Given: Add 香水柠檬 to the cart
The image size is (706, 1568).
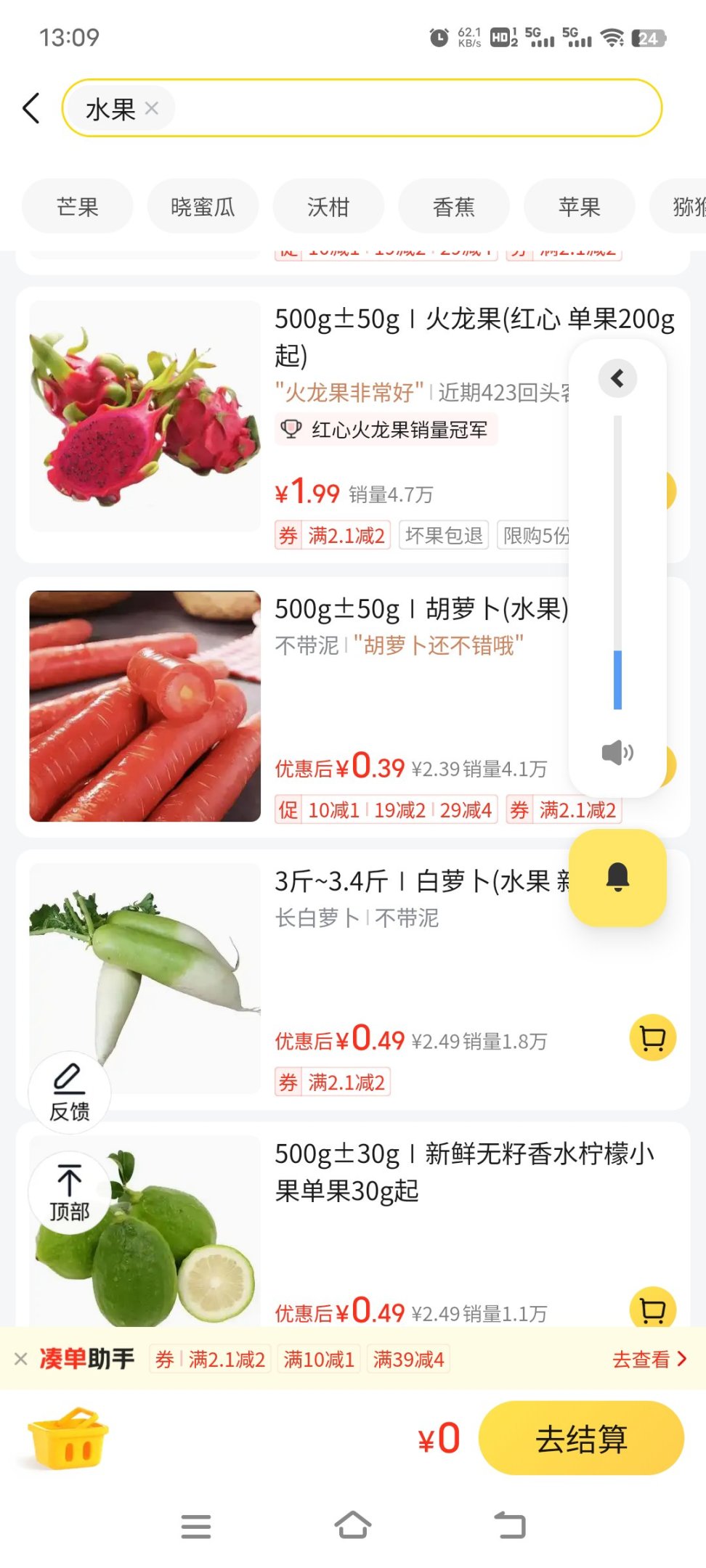Looking at the screenshot, I should click(x=652, y=1308).
